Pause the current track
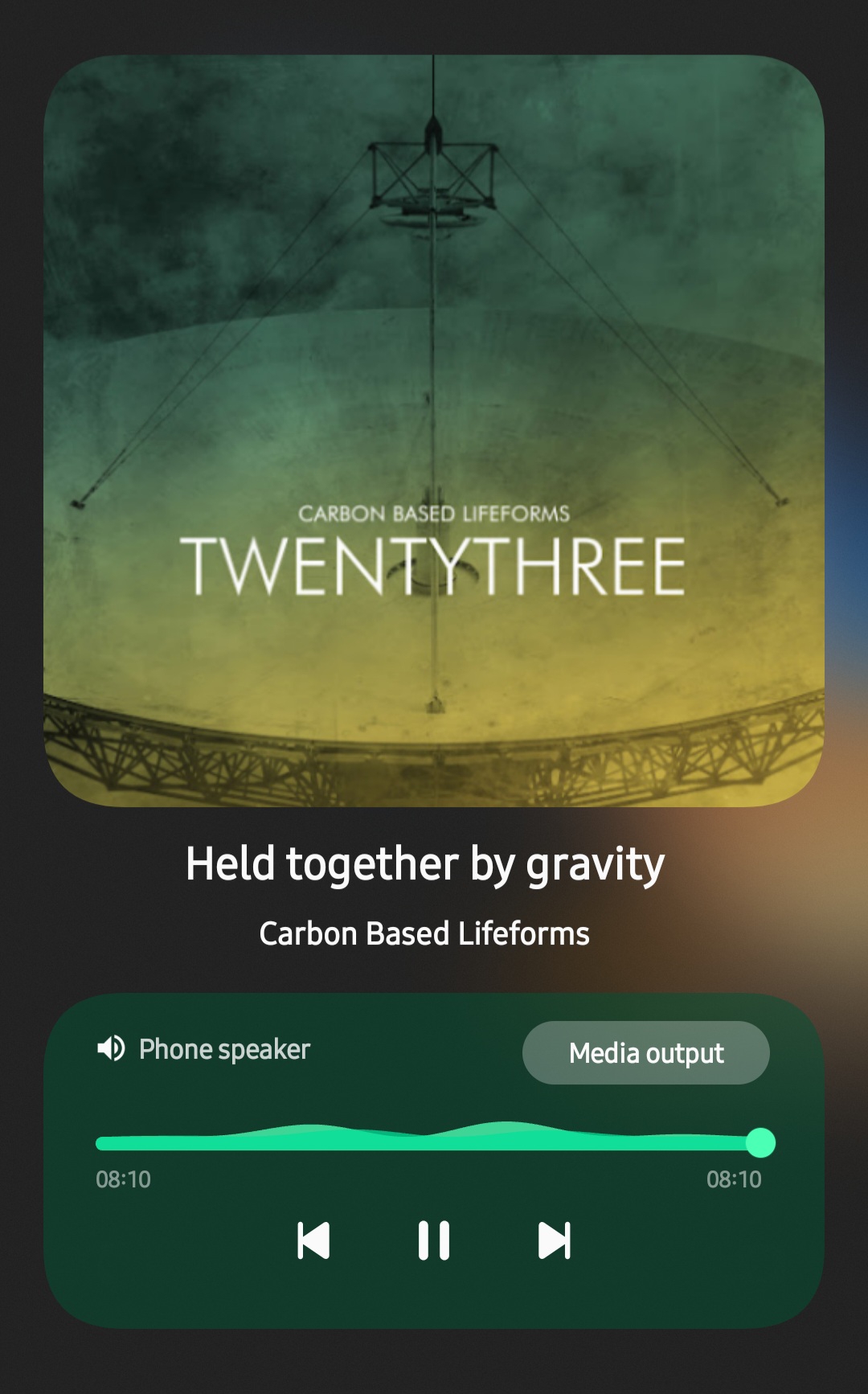 tap(434, 1240)
